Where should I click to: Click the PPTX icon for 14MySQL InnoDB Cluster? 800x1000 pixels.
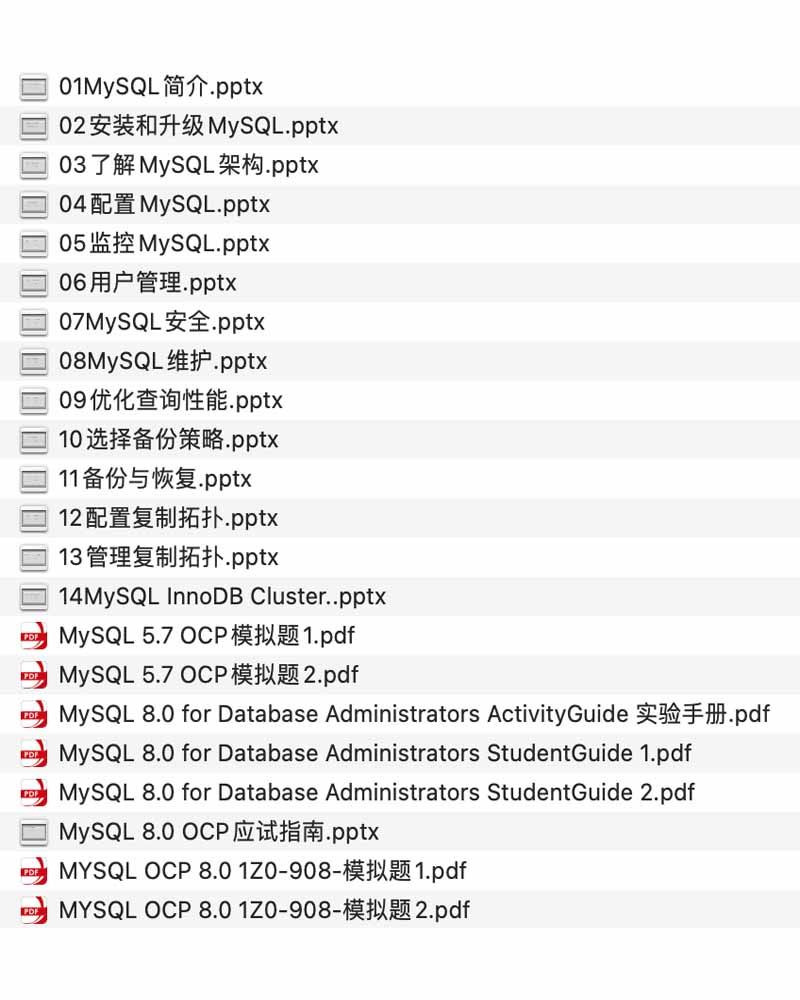tap(32, 597)
